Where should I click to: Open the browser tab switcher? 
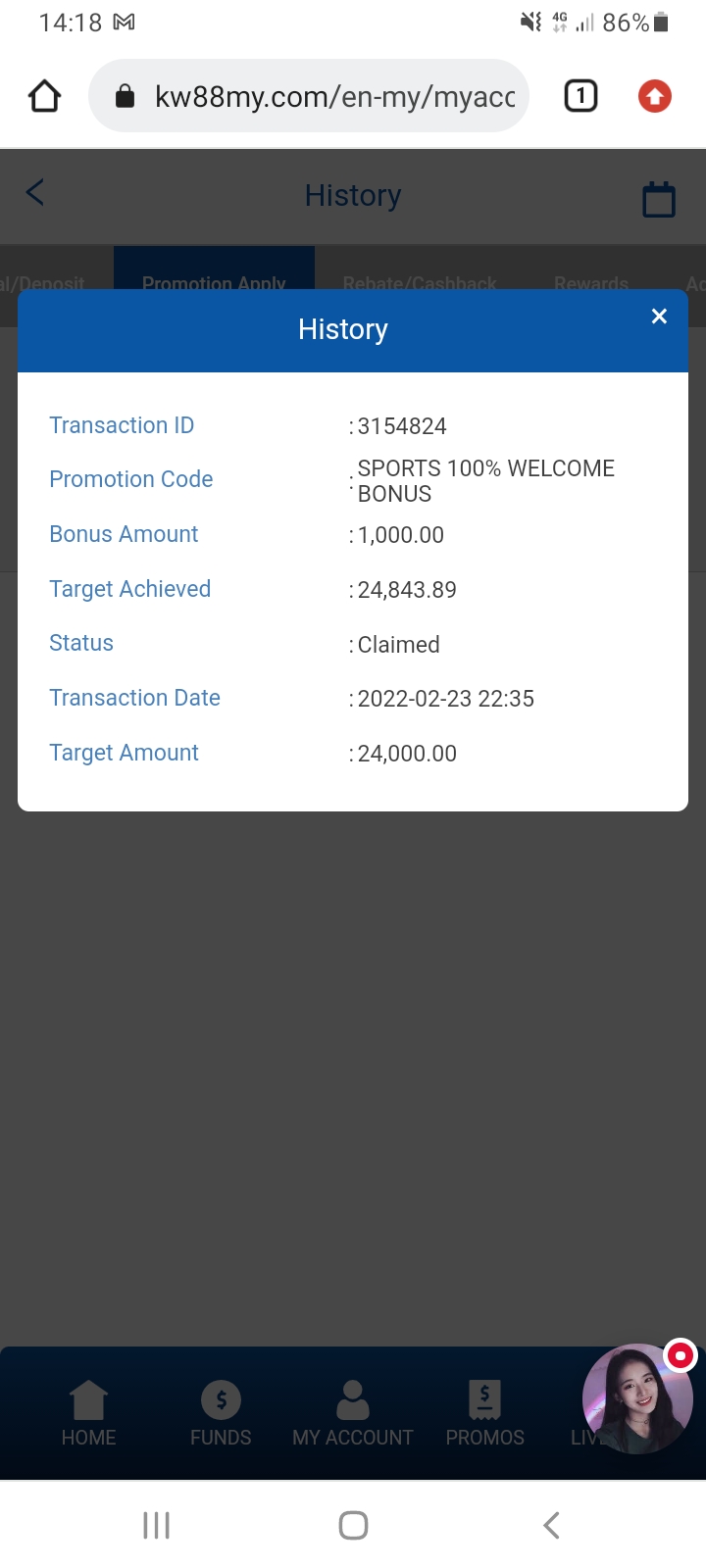click(x=580, y=96)
